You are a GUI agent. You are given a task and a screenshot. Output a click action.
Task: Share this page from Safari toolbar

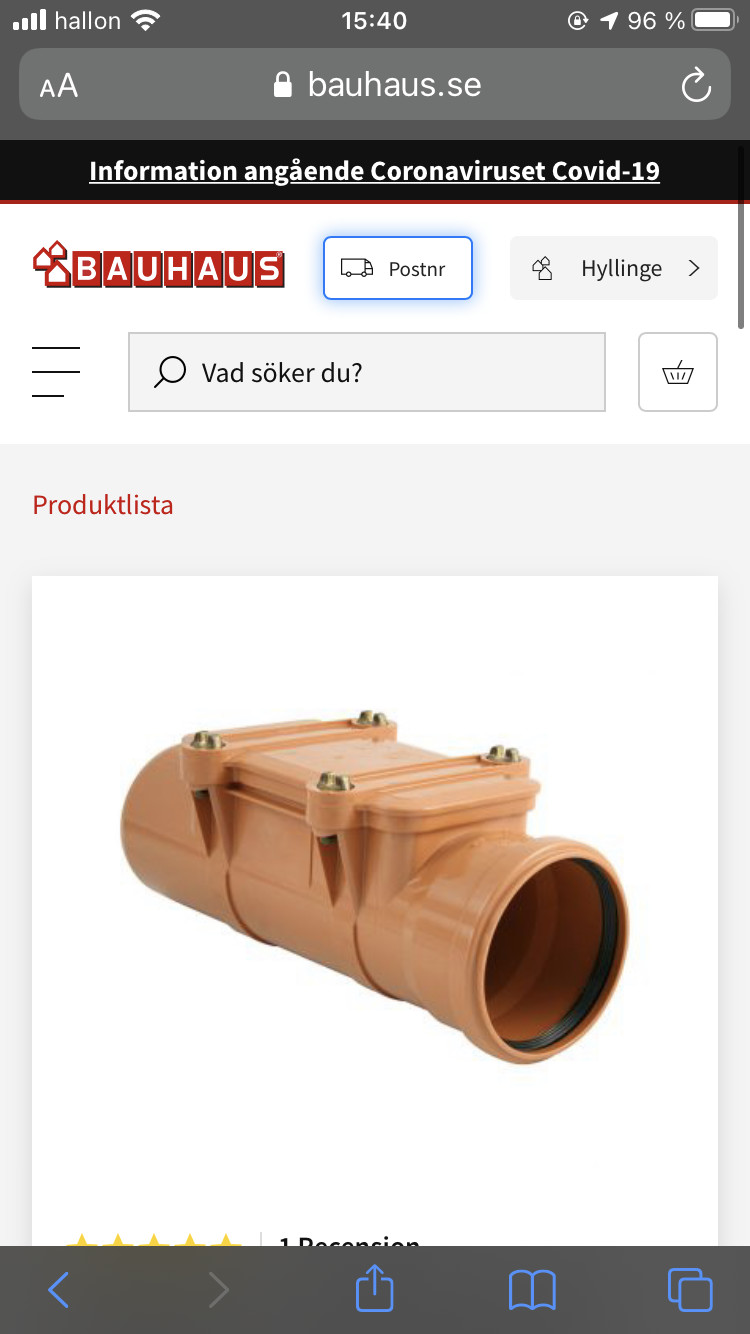tap(375, 1288)
